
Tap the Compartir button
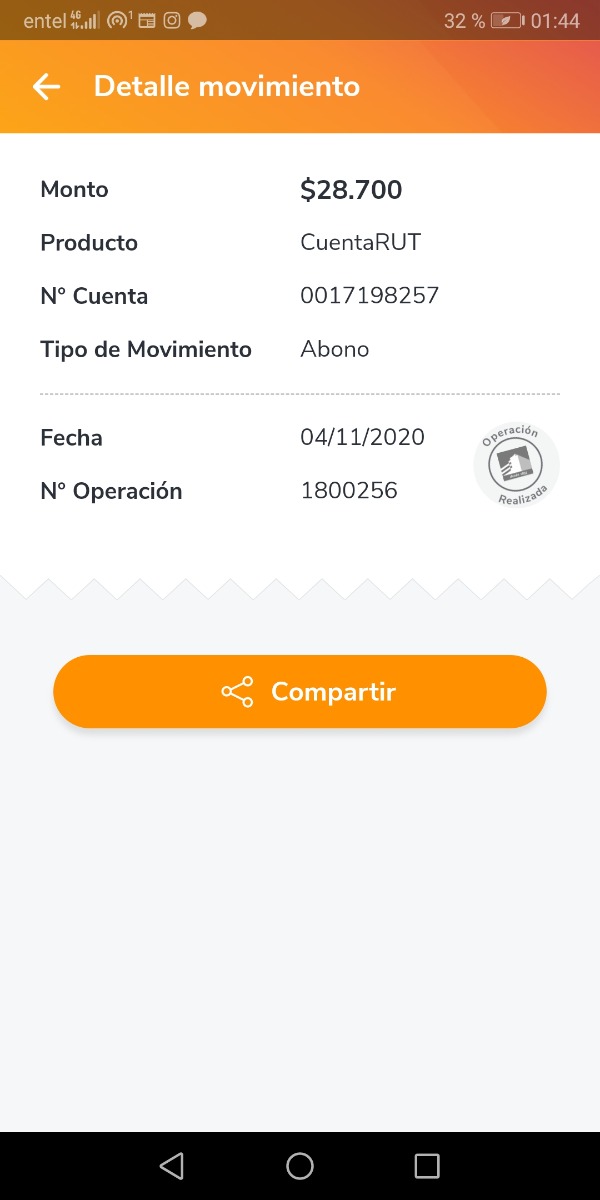point(300,692)
